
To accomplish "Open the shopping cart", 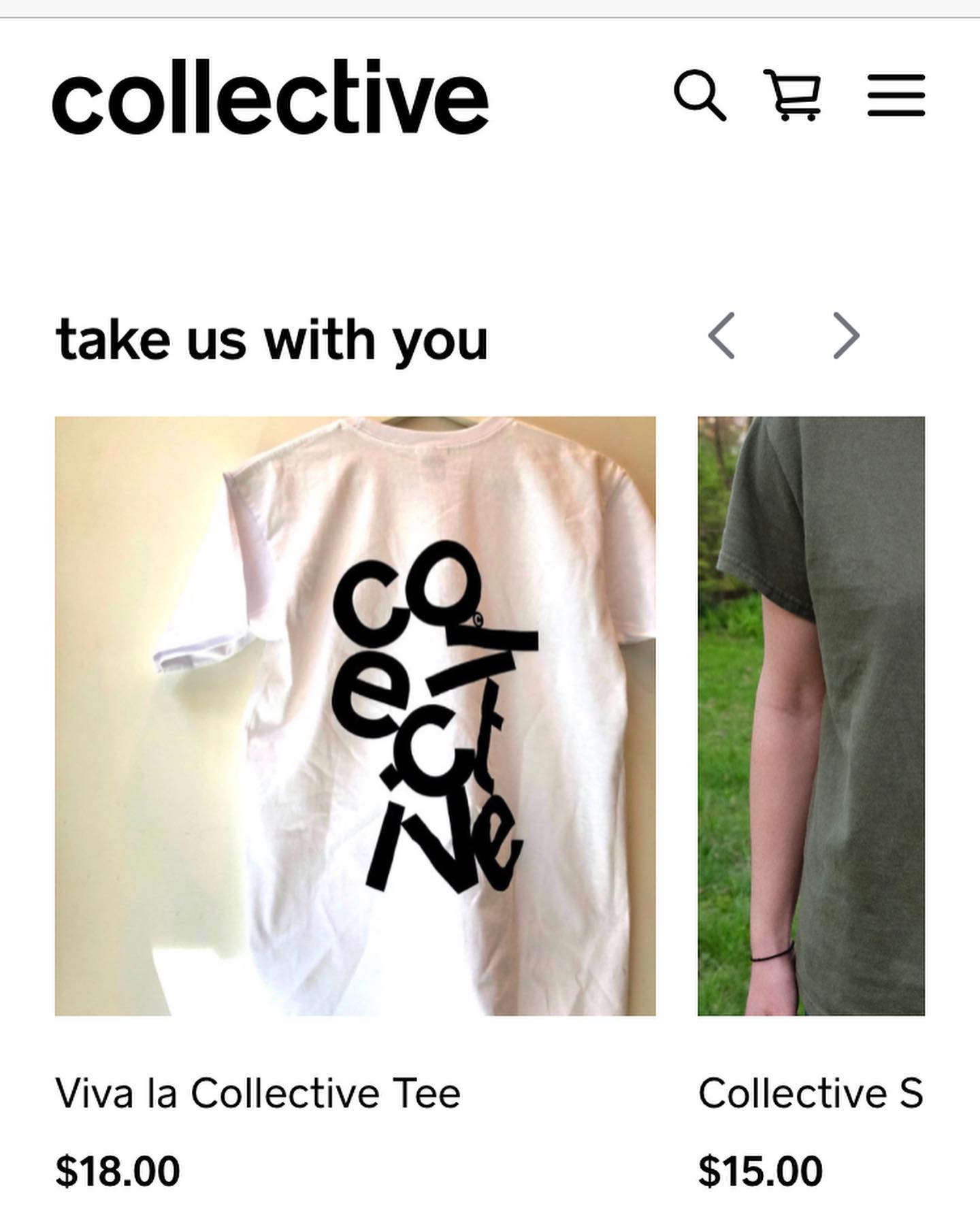I will [x=793, y=95].
